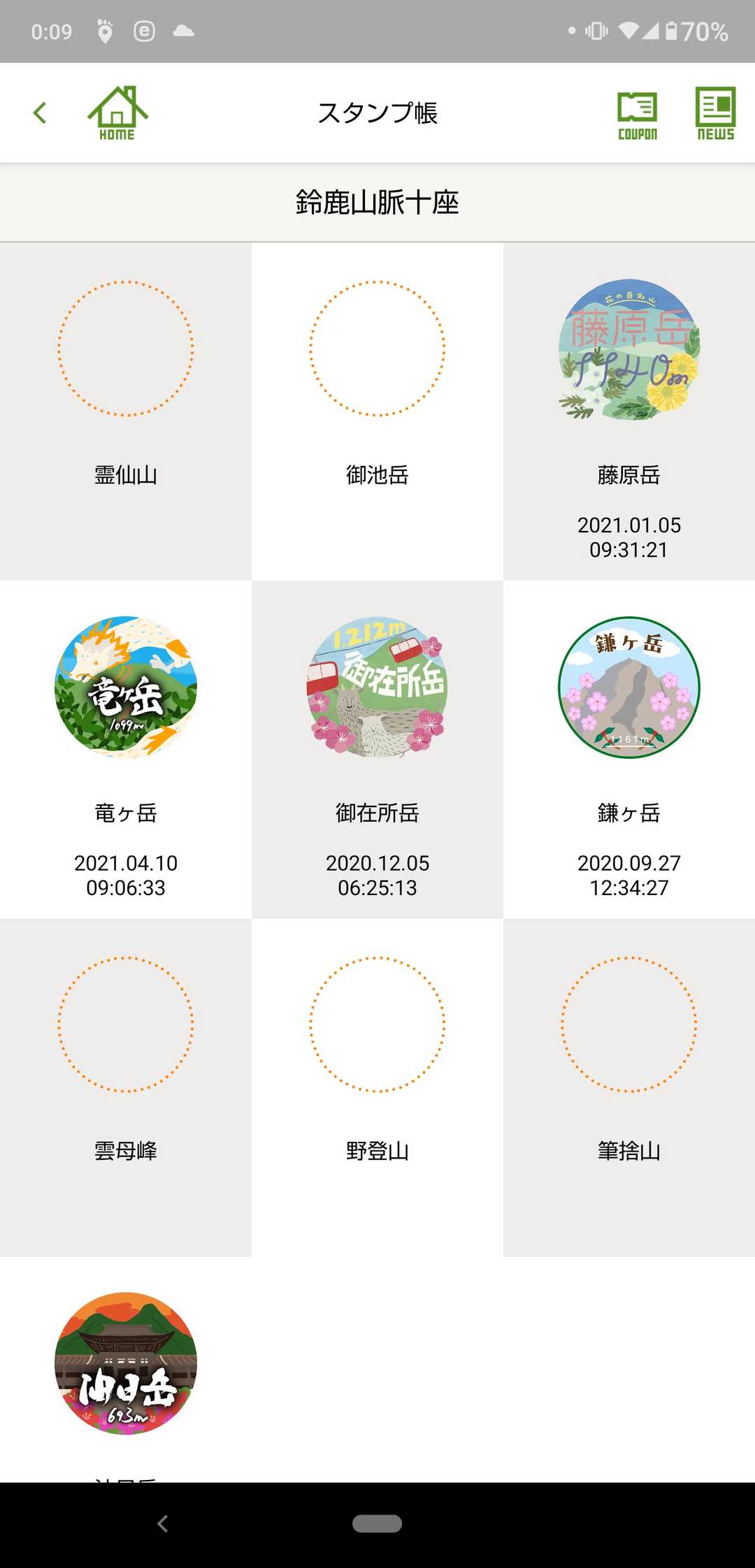Tap the system back button

pyautogui.click(x=163, y=1524)
